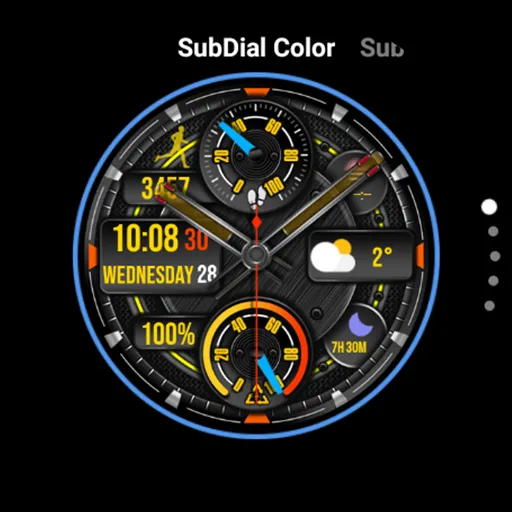
Task: Select the SubDial Color tab
Action: pyautogui.click(x=256, y=48)
